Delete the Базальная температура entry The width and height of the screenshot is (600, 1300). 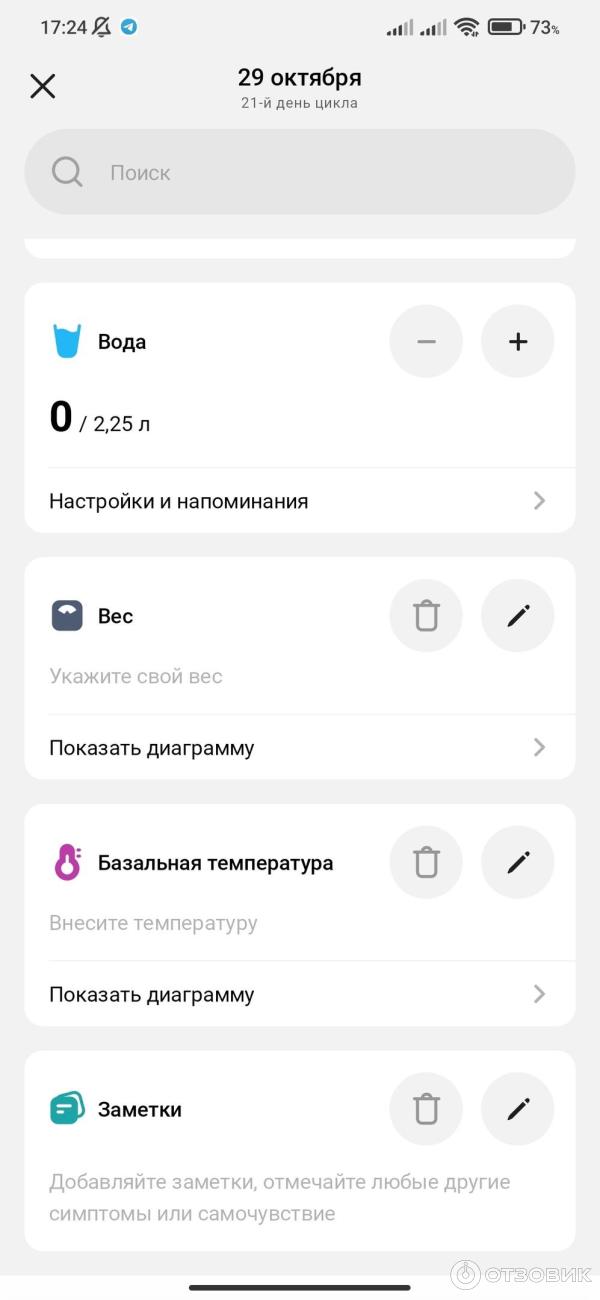426,863
